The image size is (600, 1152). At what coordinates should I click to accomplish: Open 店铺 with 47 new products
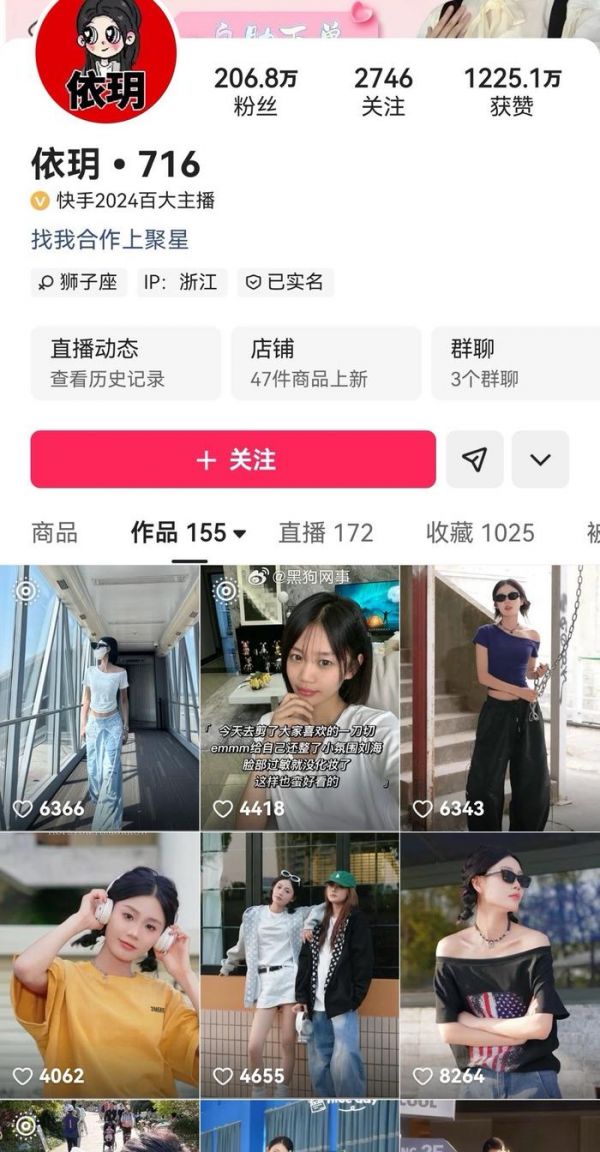325,363
